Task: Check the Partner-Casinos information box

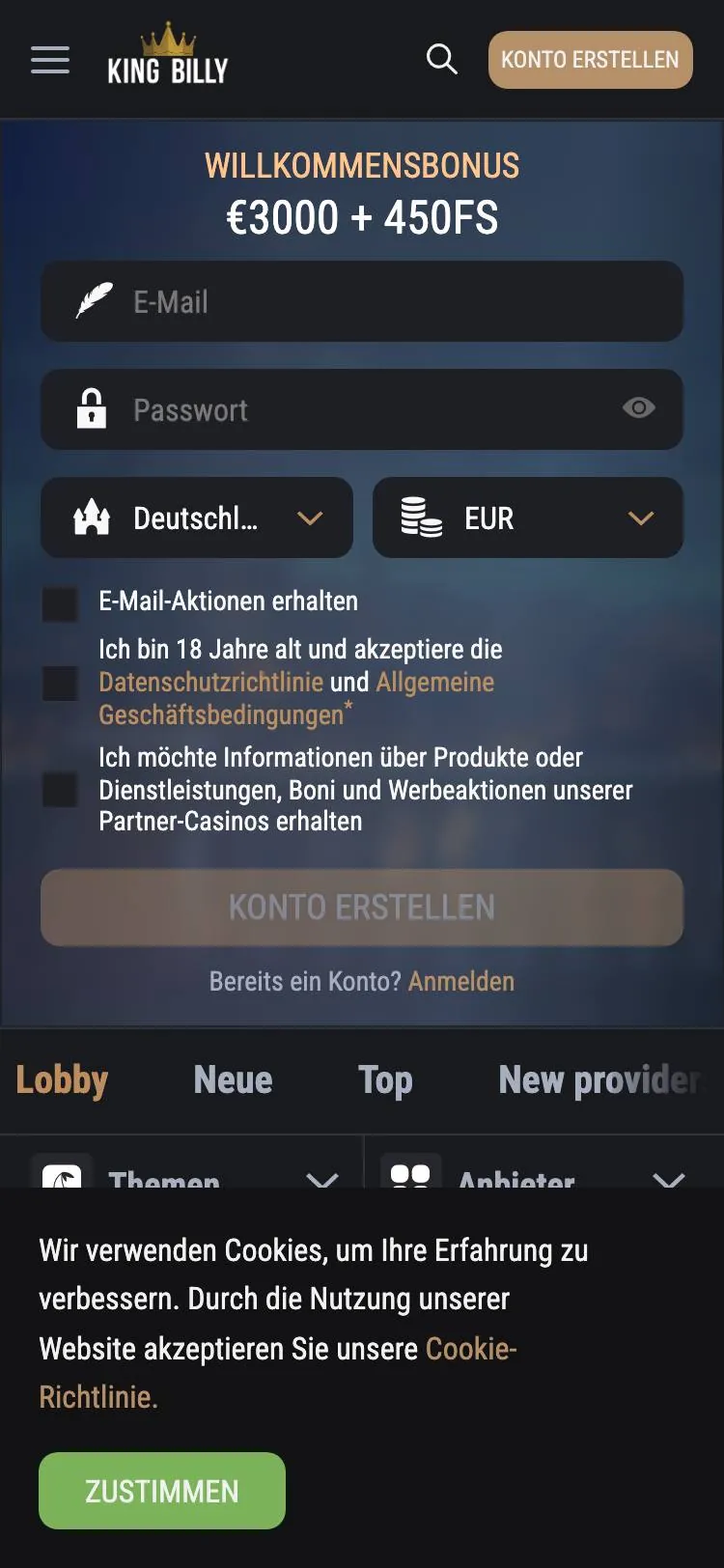Action: click(60, 789)
